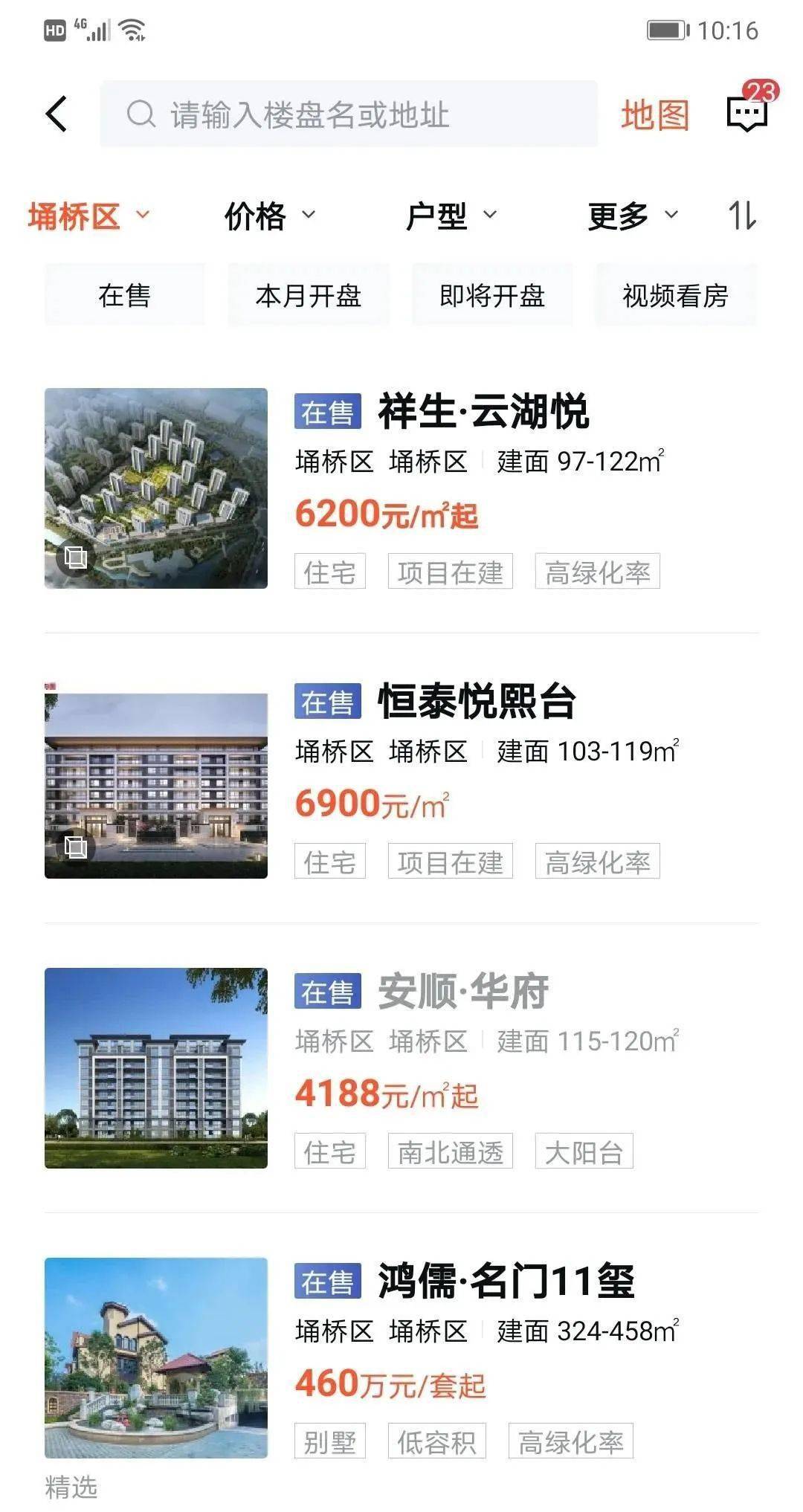Select the 视频看房 filter chip

coord(676,295)
